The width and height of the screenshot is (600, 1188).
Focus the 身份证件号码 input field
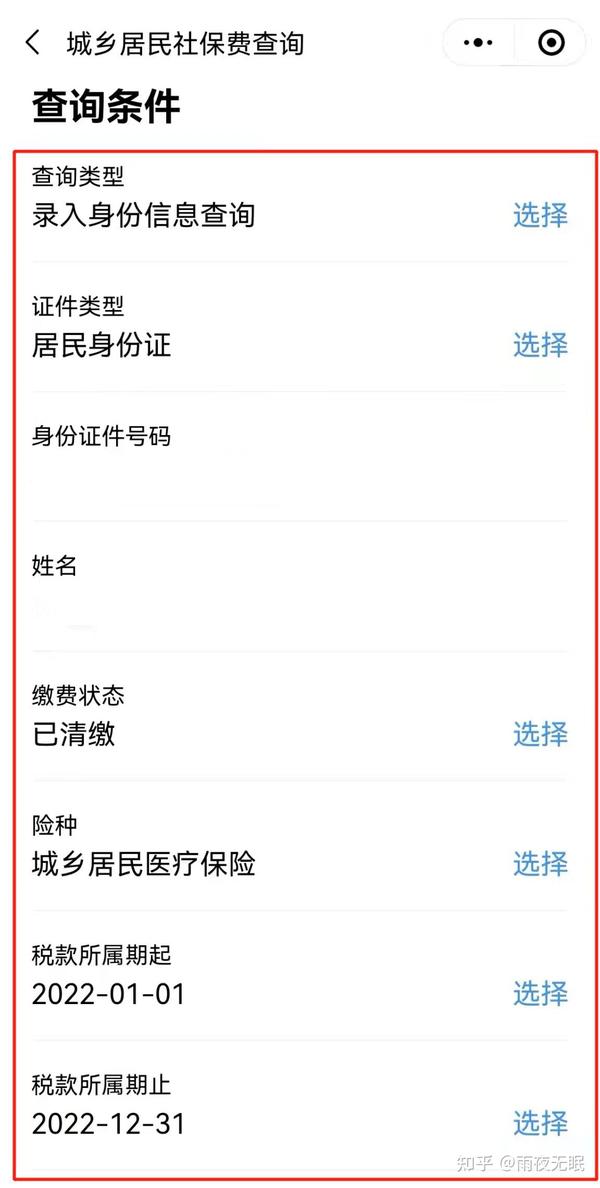(x=300, y=476)
